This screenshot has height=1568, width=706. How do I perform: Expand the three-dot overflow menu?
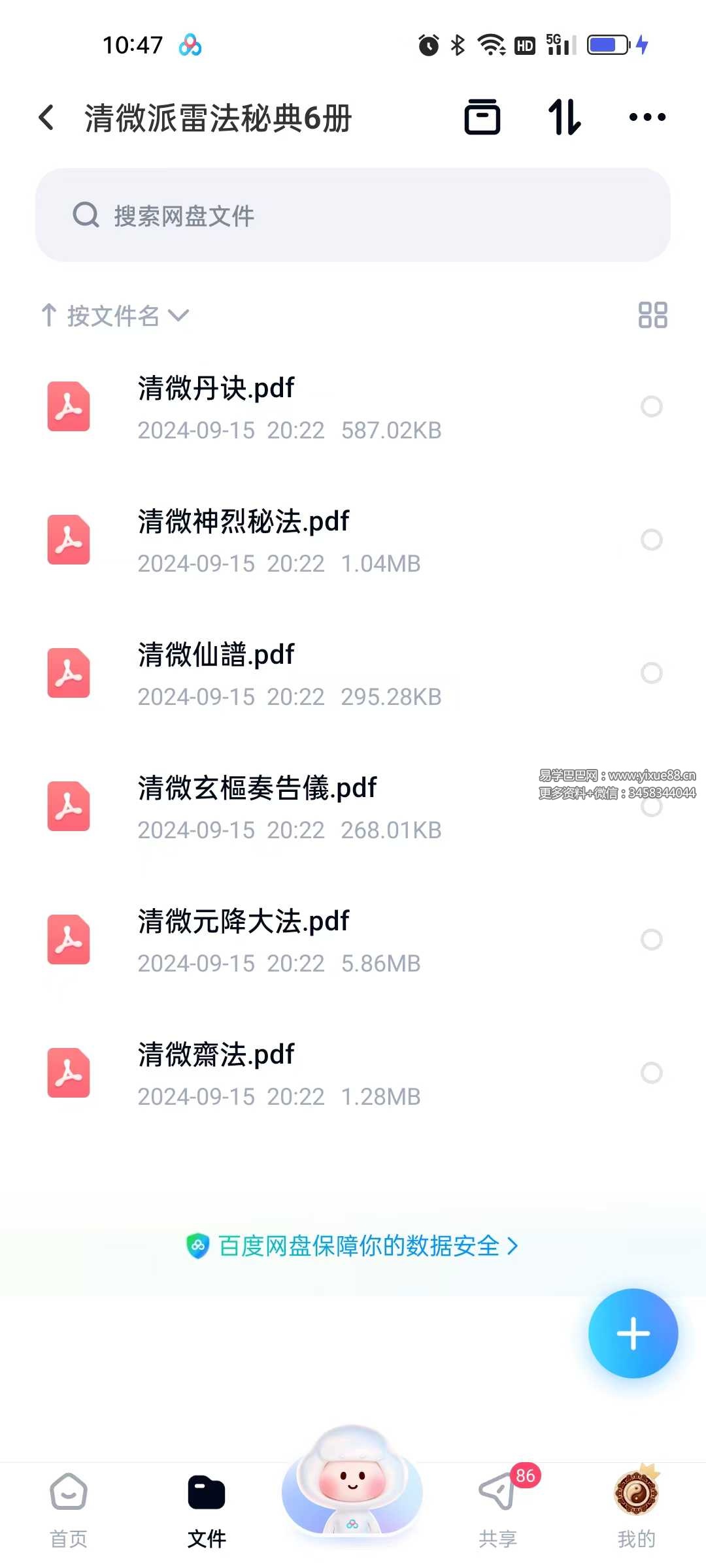pyautogui.click(x=647, y=116)
